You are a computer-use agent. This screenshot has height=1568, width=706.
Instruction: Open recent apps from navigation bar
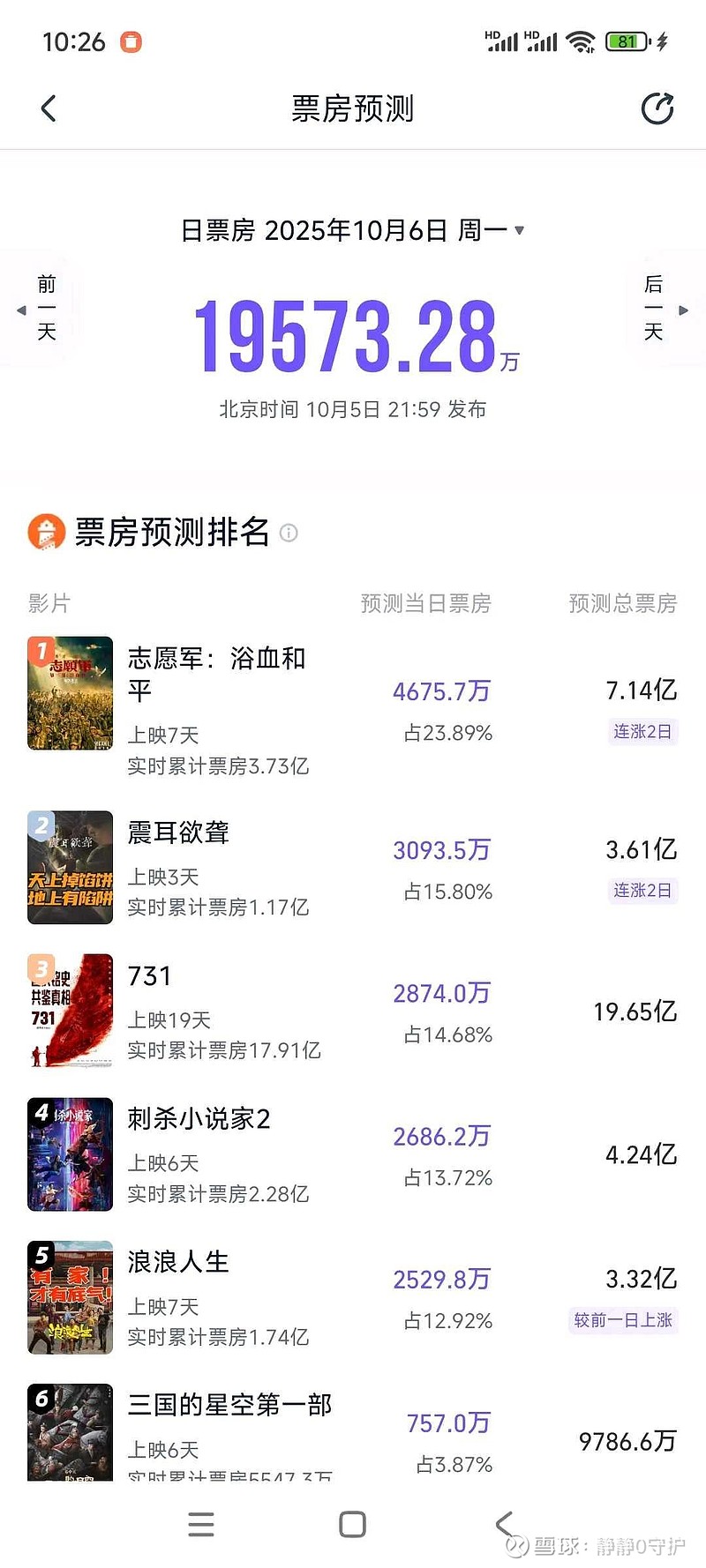pyautogui.click(x=201, y=1524)
